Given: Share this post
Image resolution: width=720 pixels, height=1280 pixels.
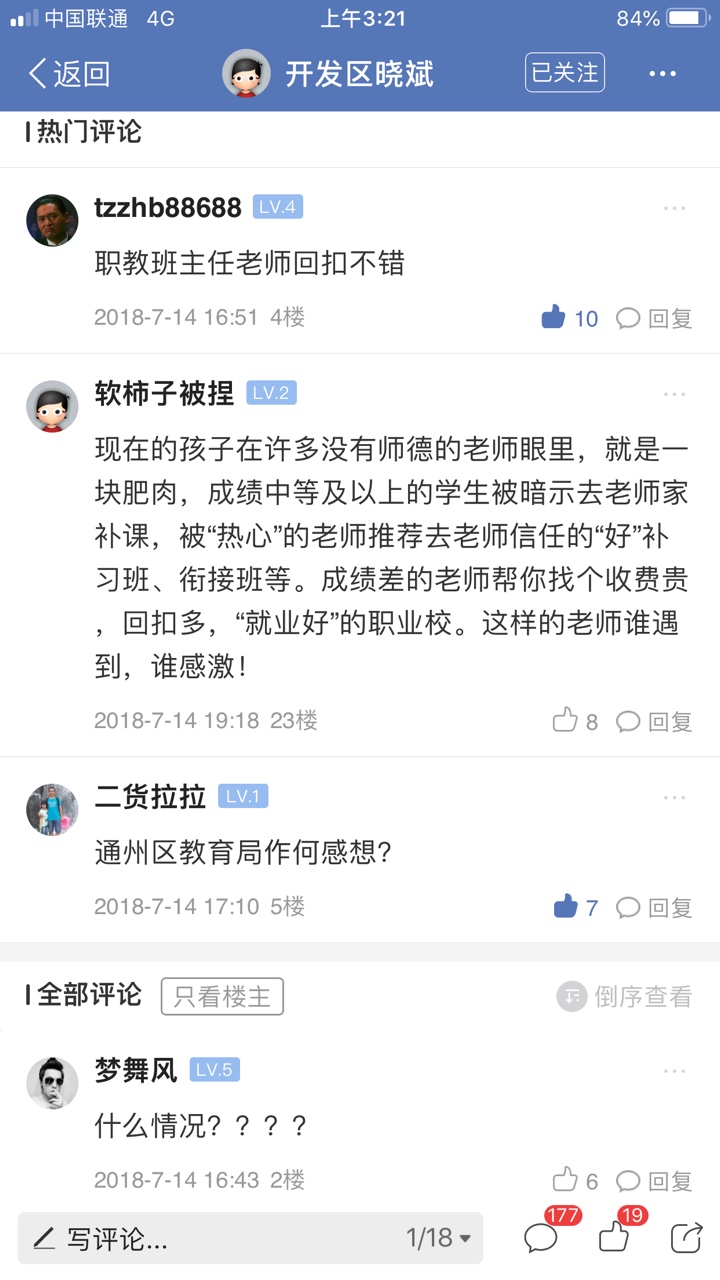Looking at the screenshot, I should (686, 1238).
